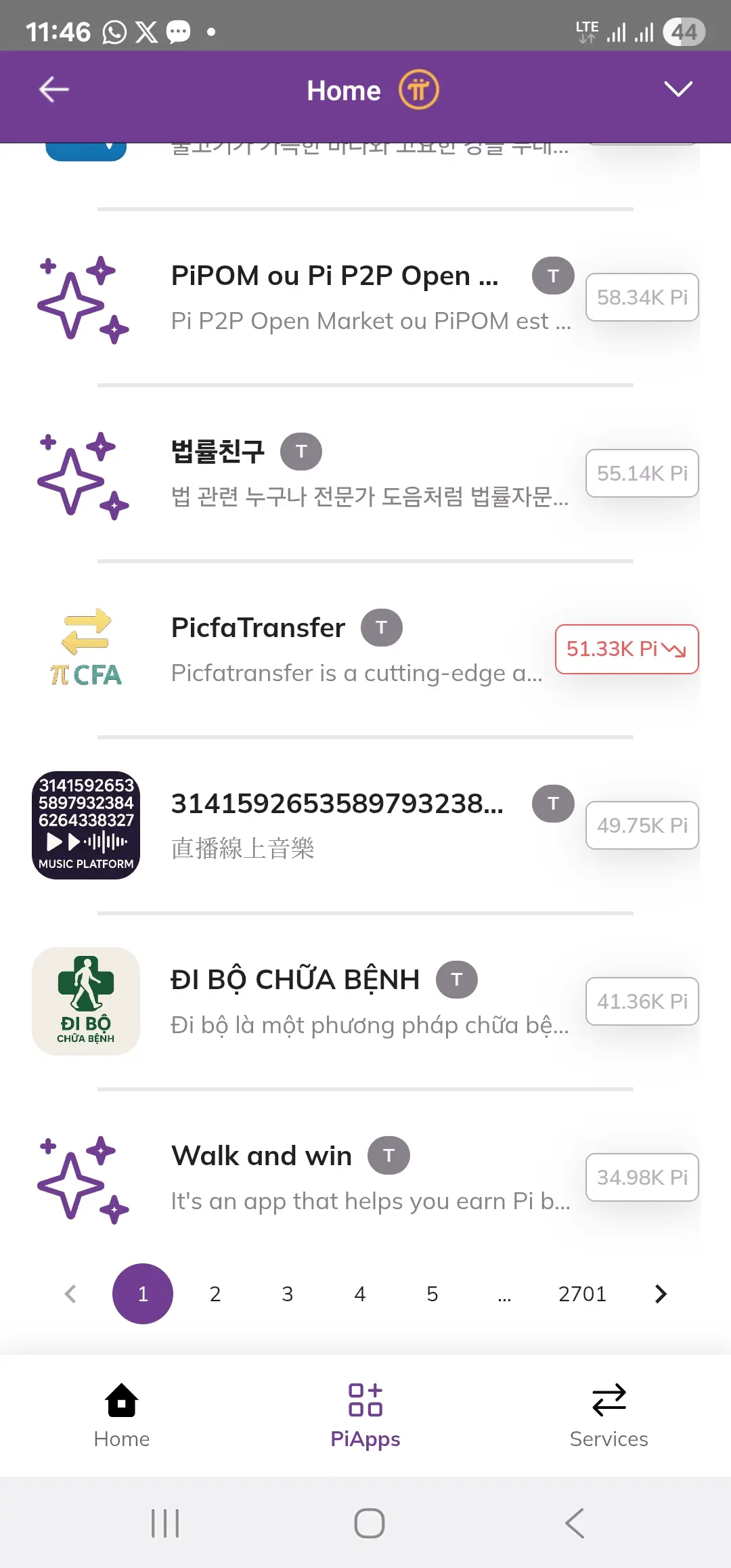Viewport: 731px width, 1568px height.
Task: Expand the header dropdown chevron
Action: (678, 89)
